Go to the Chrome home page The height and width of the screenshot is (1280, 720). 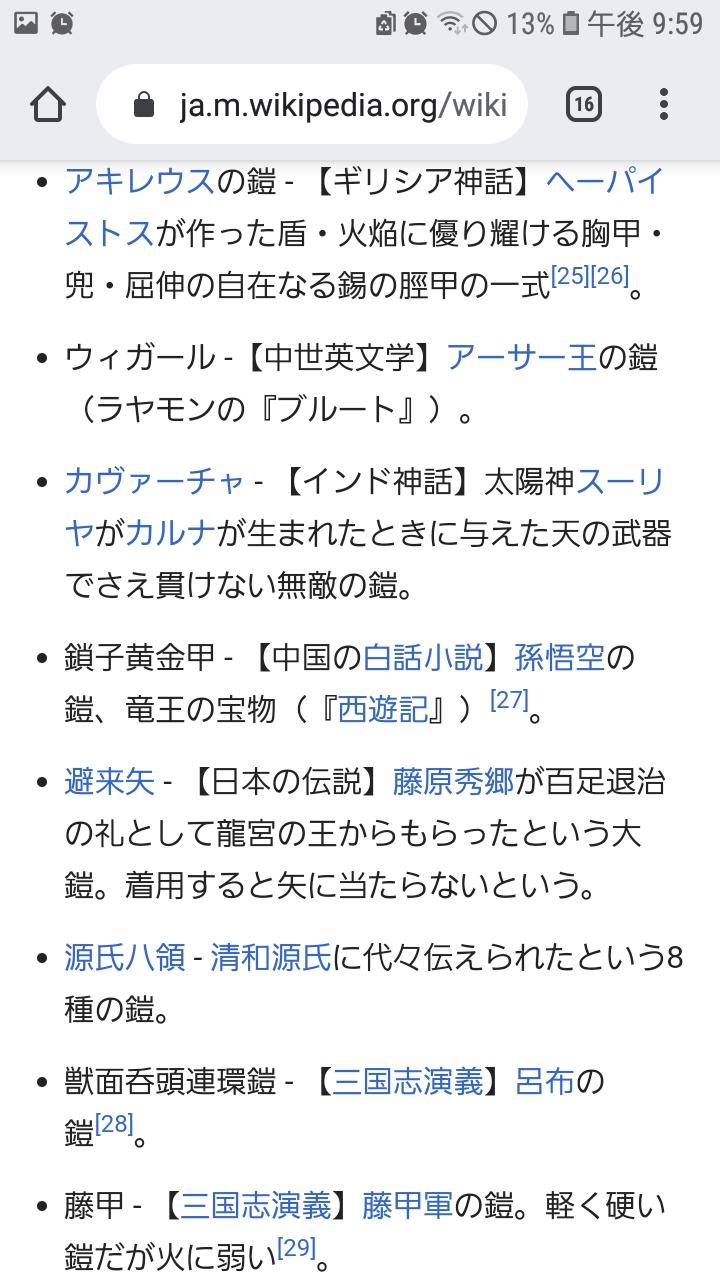click(49, 104)
